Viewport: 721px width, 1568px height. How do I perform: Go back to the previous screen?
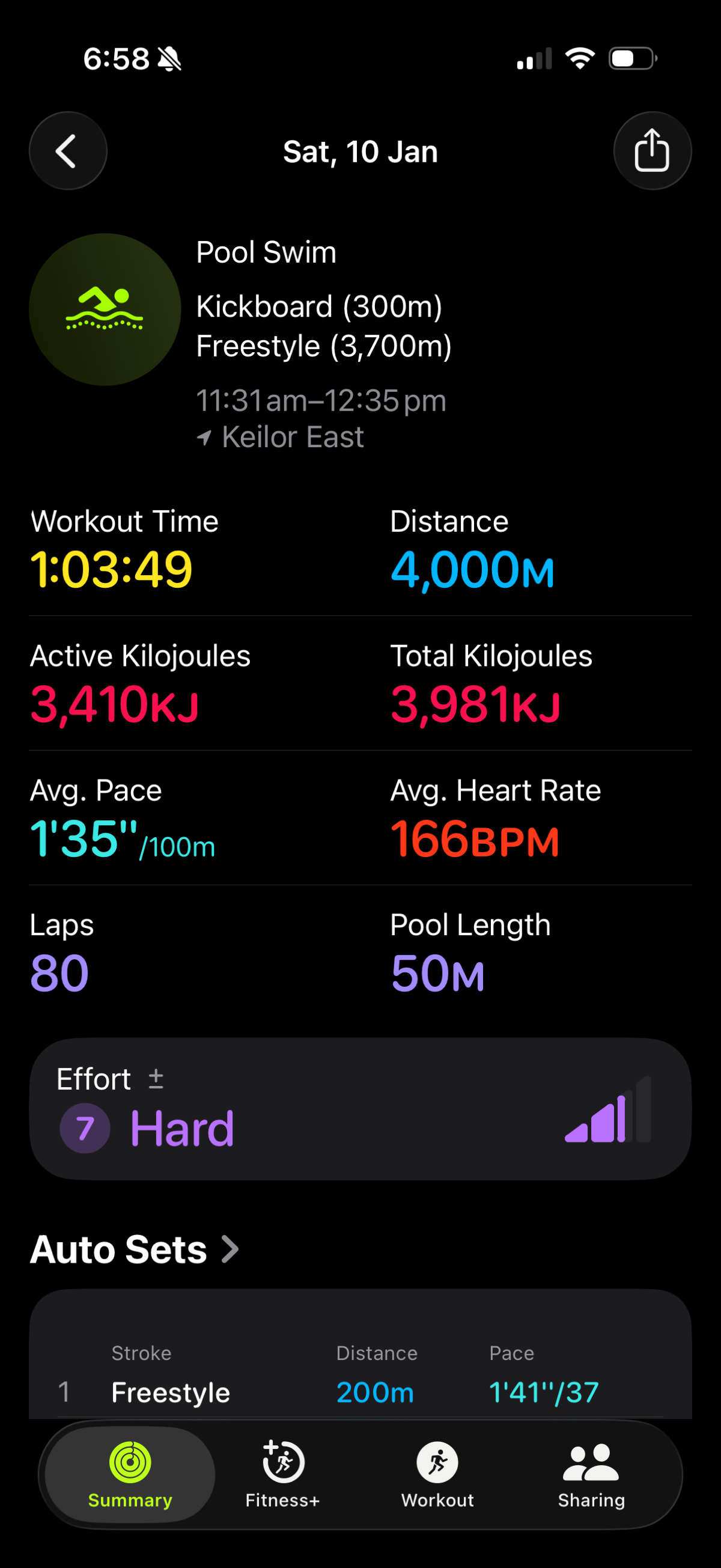(x=67, y=151)
